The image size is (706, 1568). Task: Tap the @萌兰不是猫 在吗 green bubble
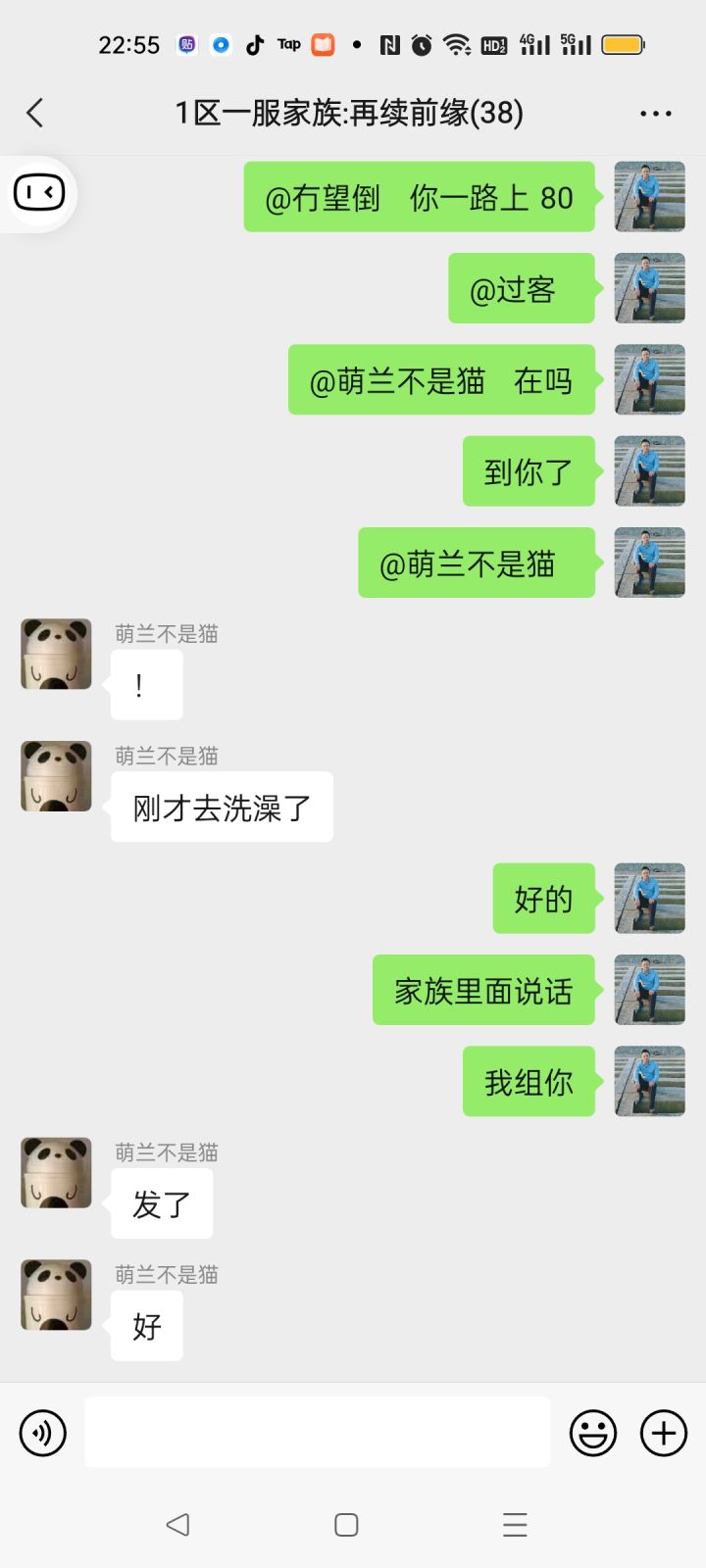440,380
